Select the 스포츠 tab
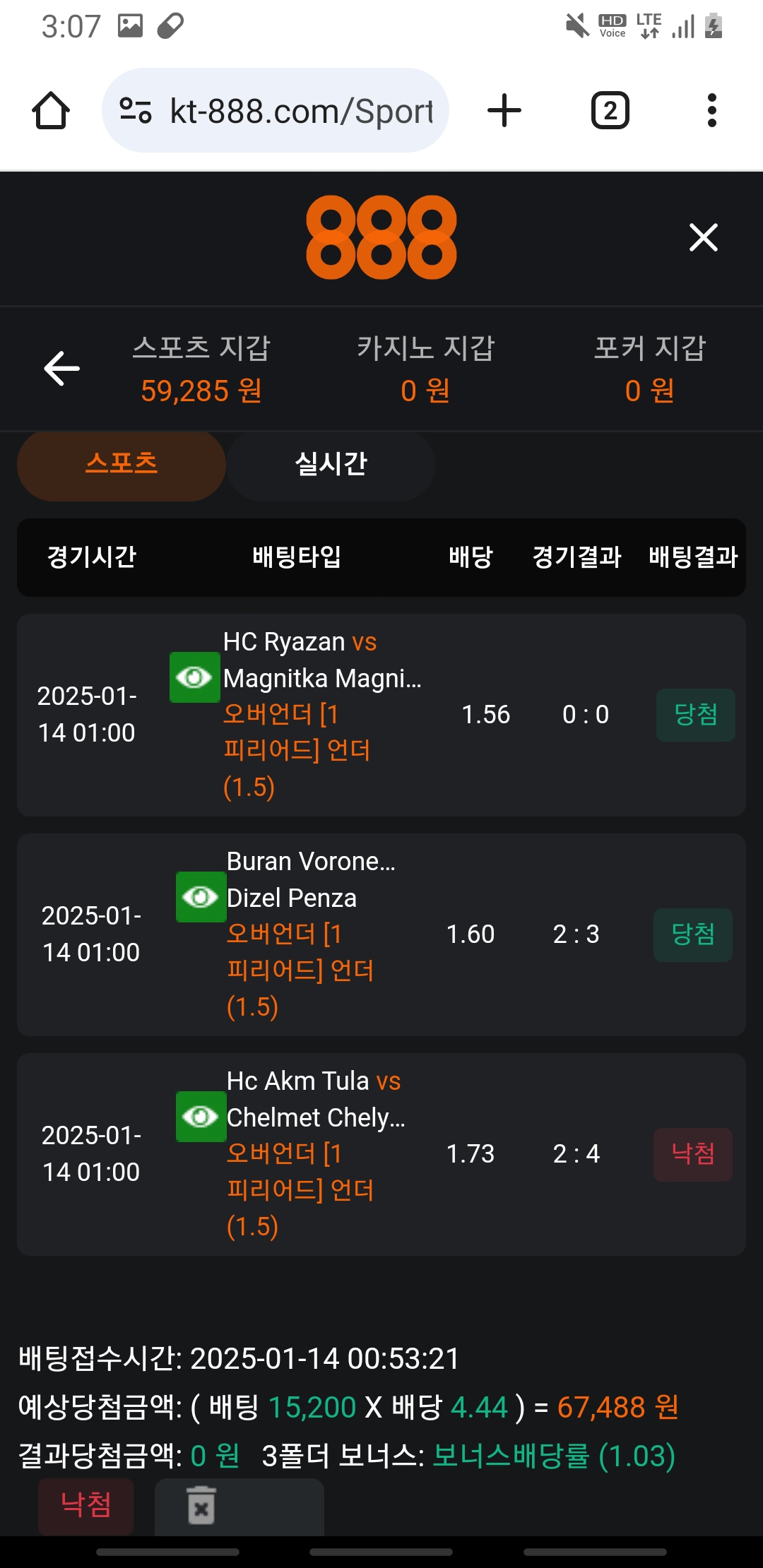 click(122, 465)
